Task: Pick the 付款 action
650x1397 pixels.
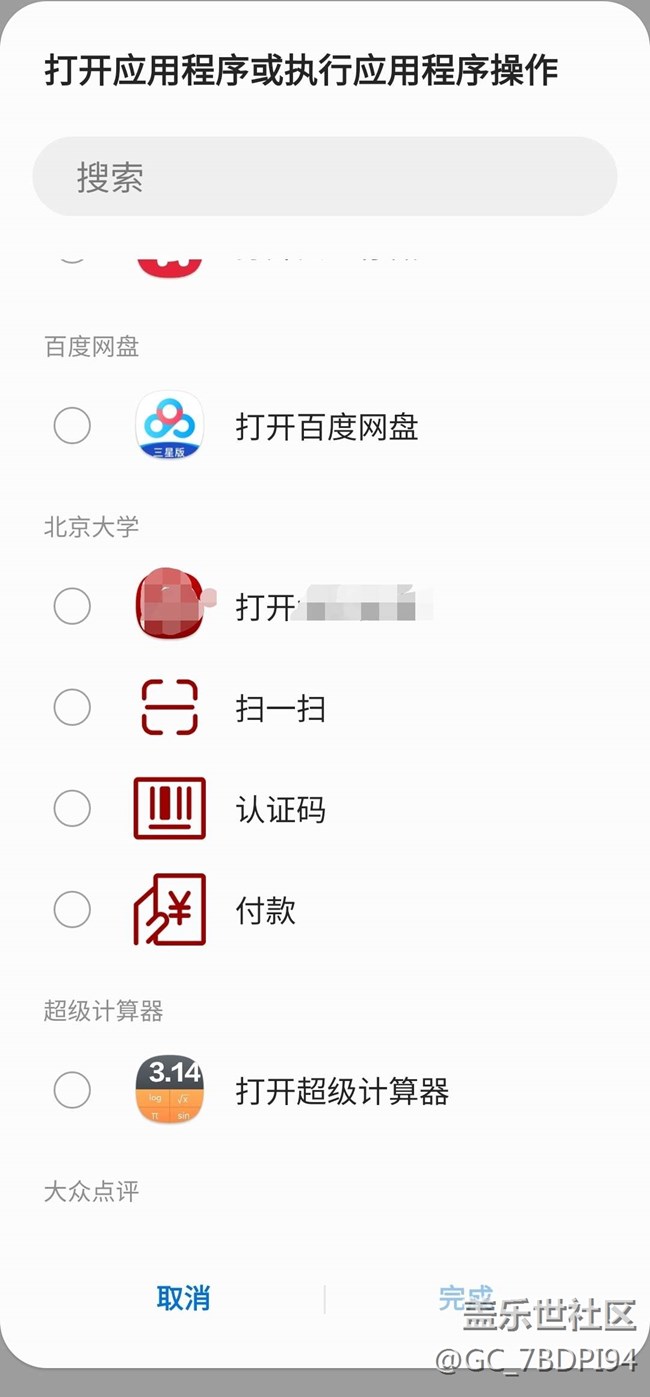Action: (72, 910)
